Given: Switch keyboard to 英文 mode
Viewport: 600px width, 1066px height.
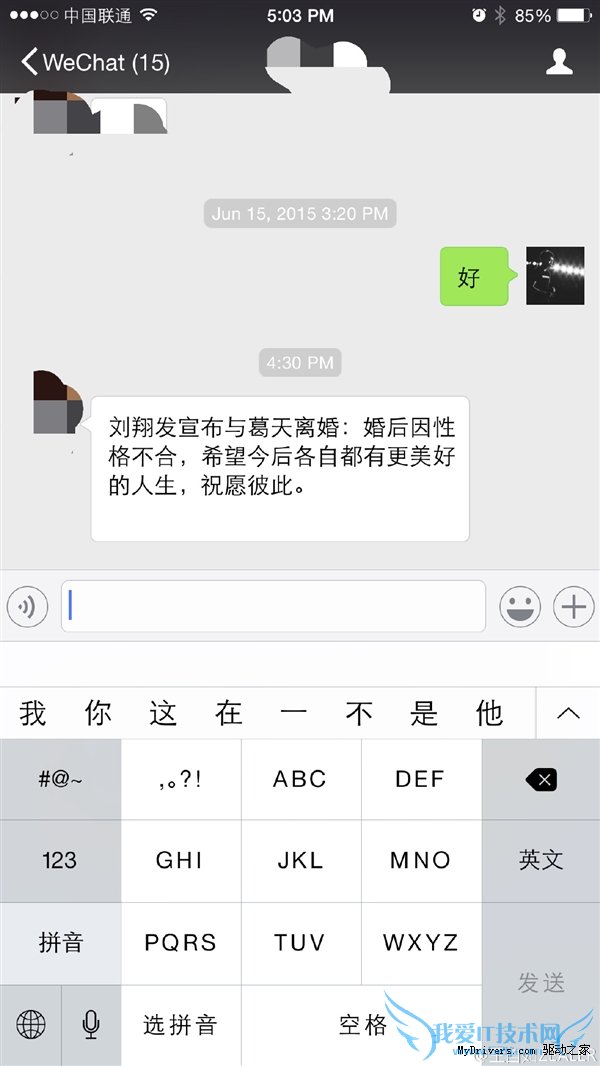Looking at the screenshot, I should pyautogui.click(x=541, y=861).
